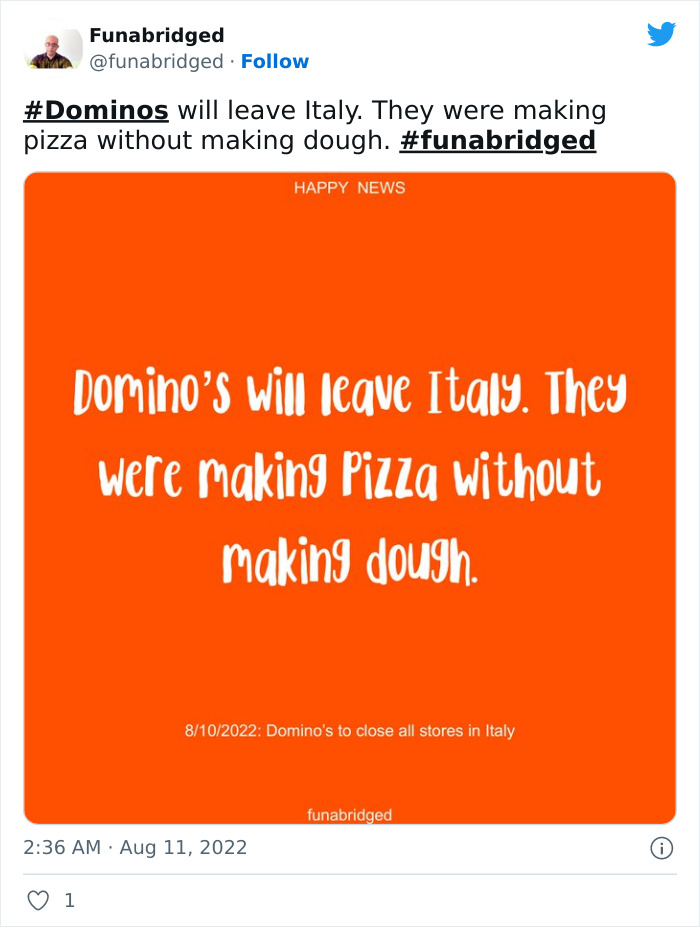This screenshot has height=927, width=700.
Task: Open the orange Domino's Happy News image
Action: coord(350,498)
